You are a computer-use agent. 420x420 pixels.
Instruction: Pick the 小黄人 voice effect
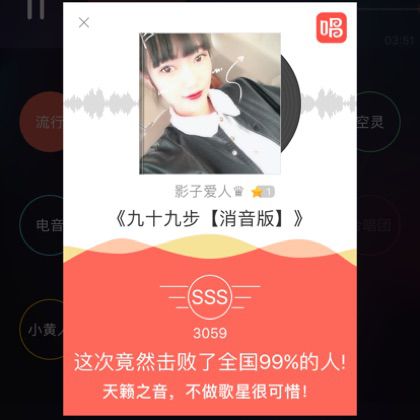point(41,329)
